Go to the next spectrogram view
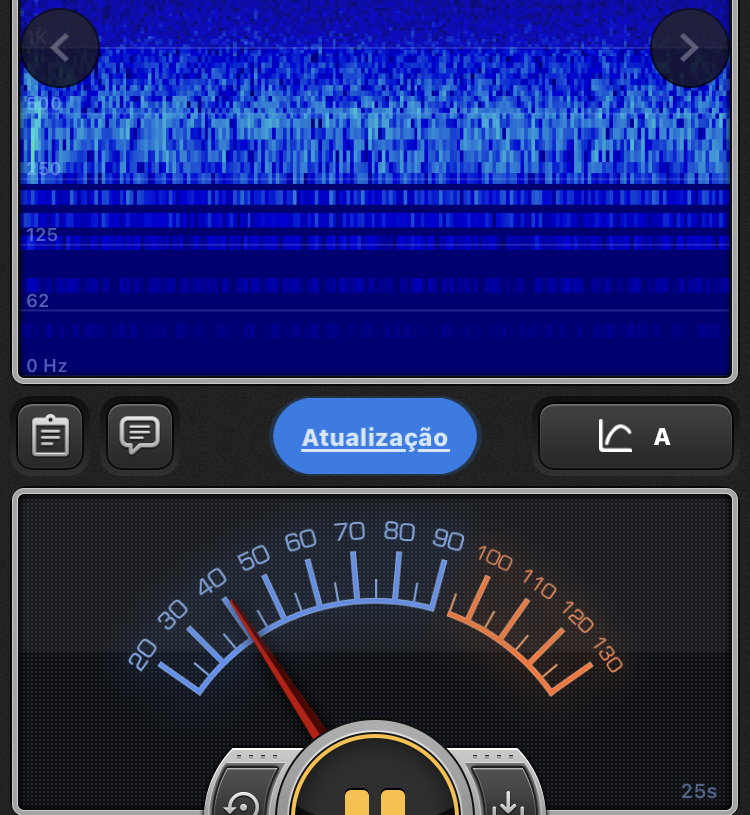 (x=689, y=48)
